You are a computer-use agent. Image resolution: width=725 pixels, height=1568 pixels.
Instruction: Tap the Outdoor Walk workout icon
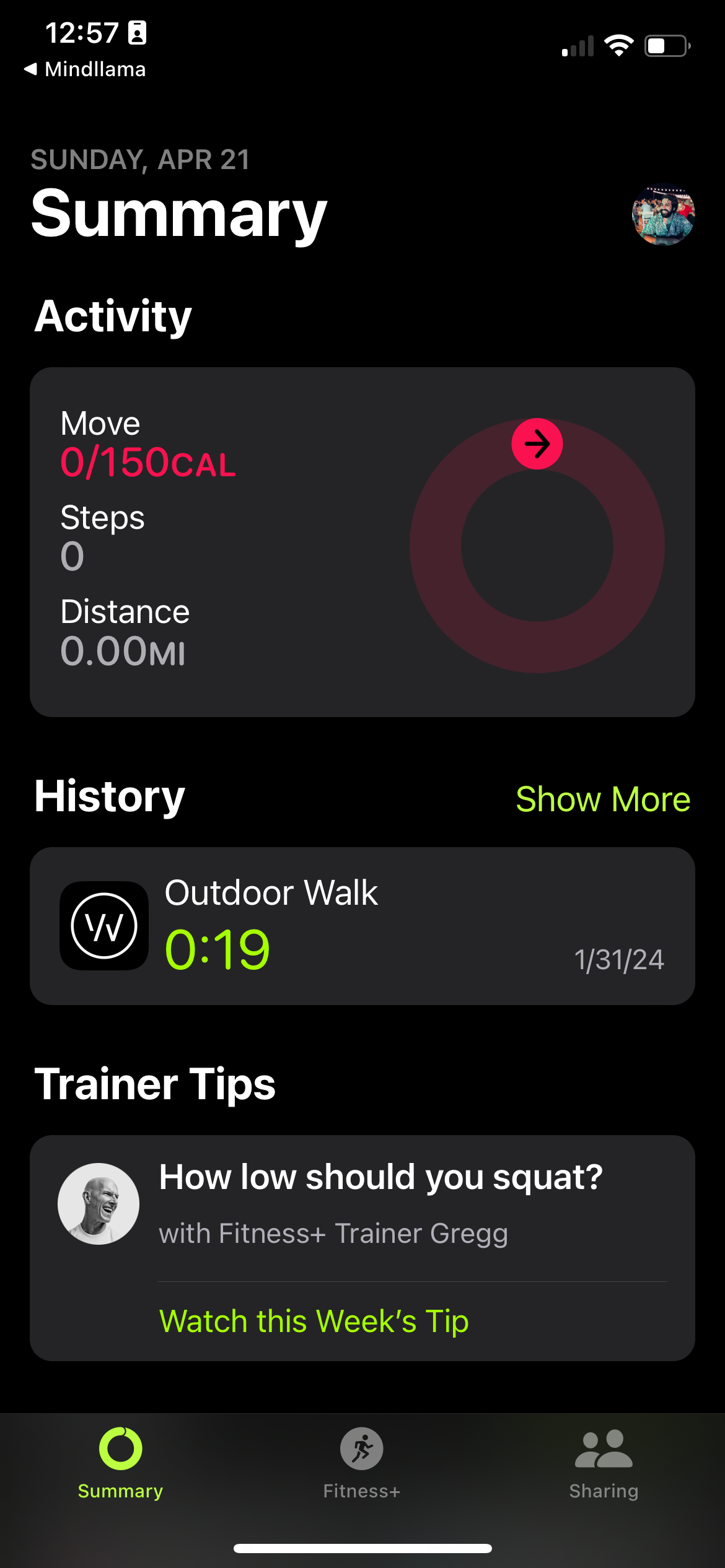point(103,926)
